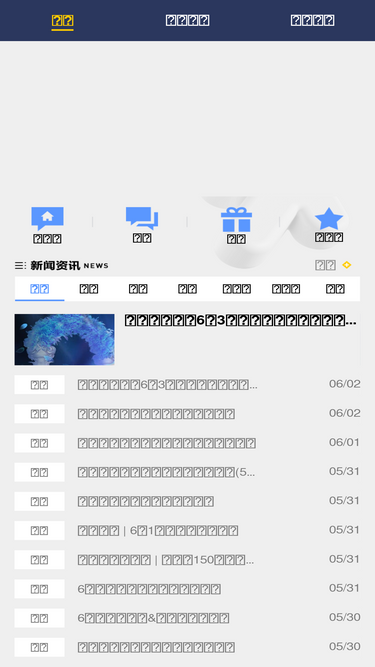Open the double chat bubbles shortcut
Viewport: 375px width, 667px height.
click(142, 225)
